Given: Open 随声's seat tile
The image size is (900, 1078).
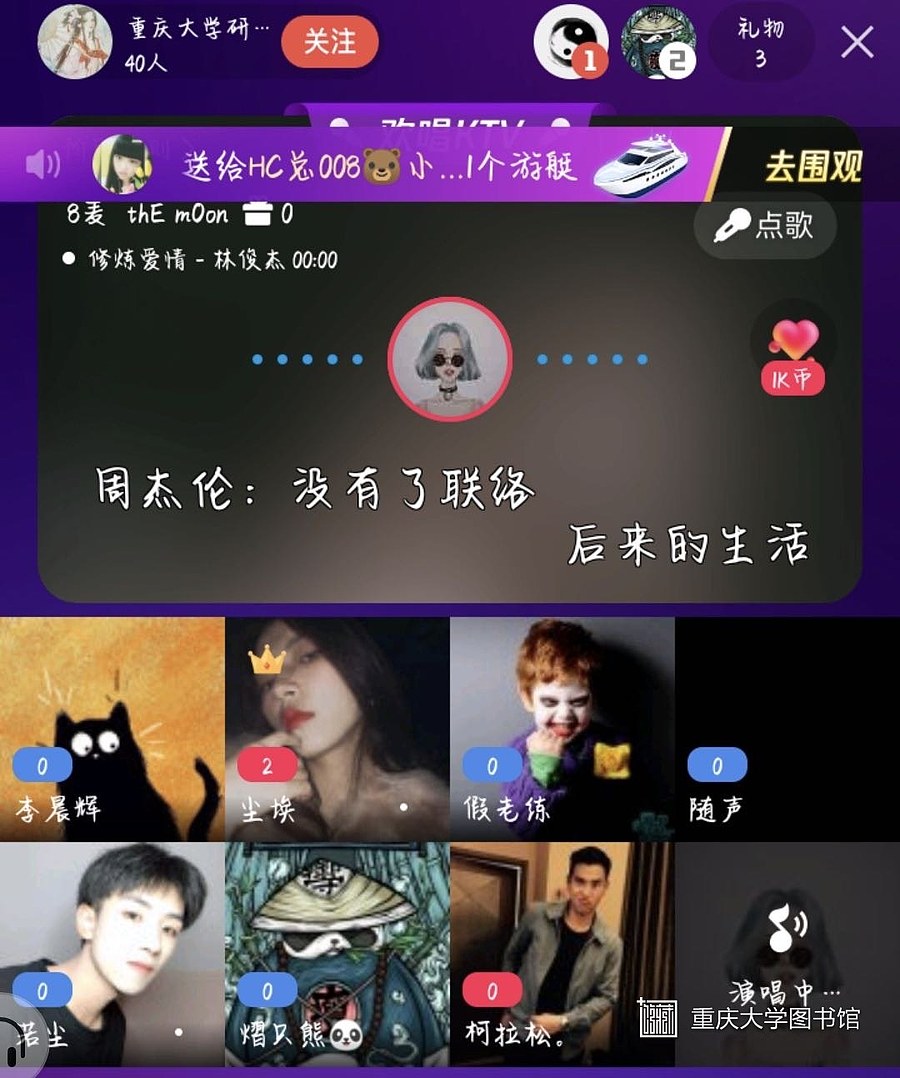Looking at the screenshot, I should [x=787, y=729].
